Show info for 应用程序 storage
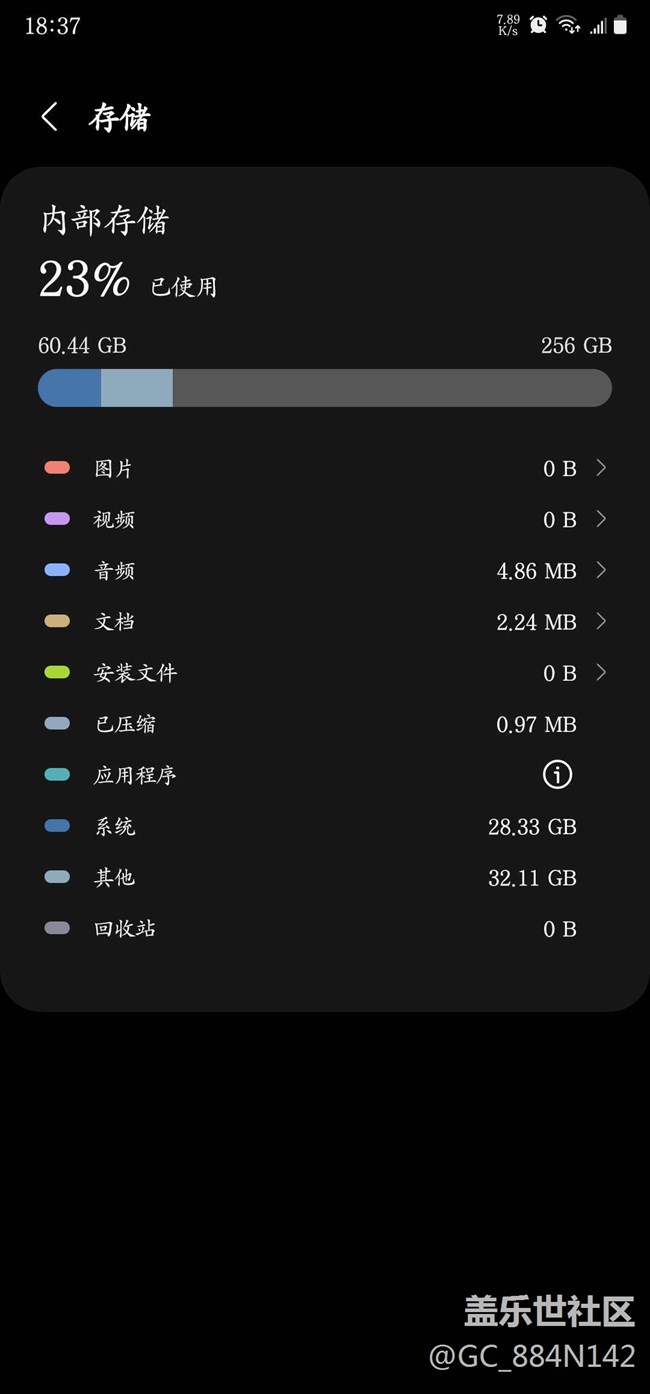This screenshot has height=1394, width=650. [x=557, y=774]
